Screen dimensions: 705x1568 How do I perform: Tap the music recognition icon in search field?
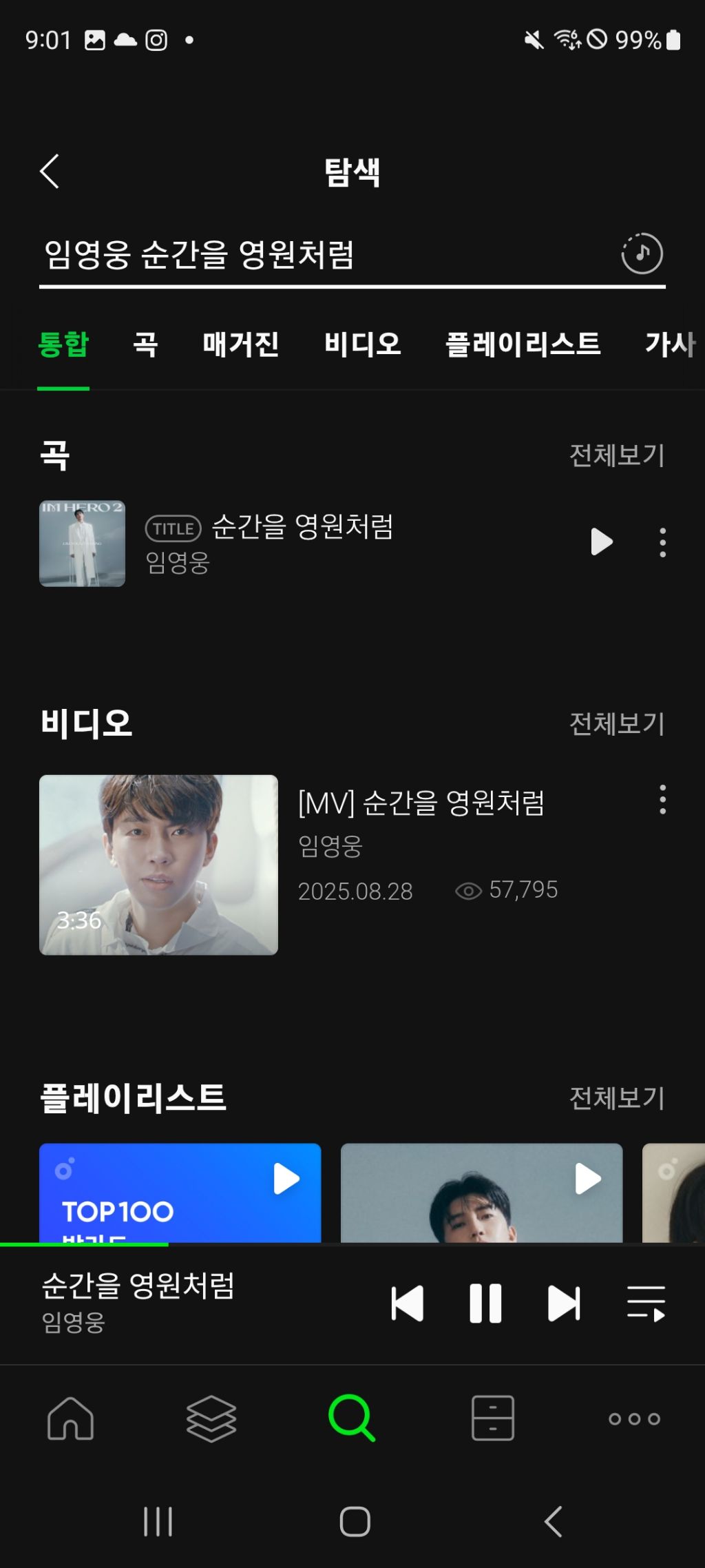point(642,254)
